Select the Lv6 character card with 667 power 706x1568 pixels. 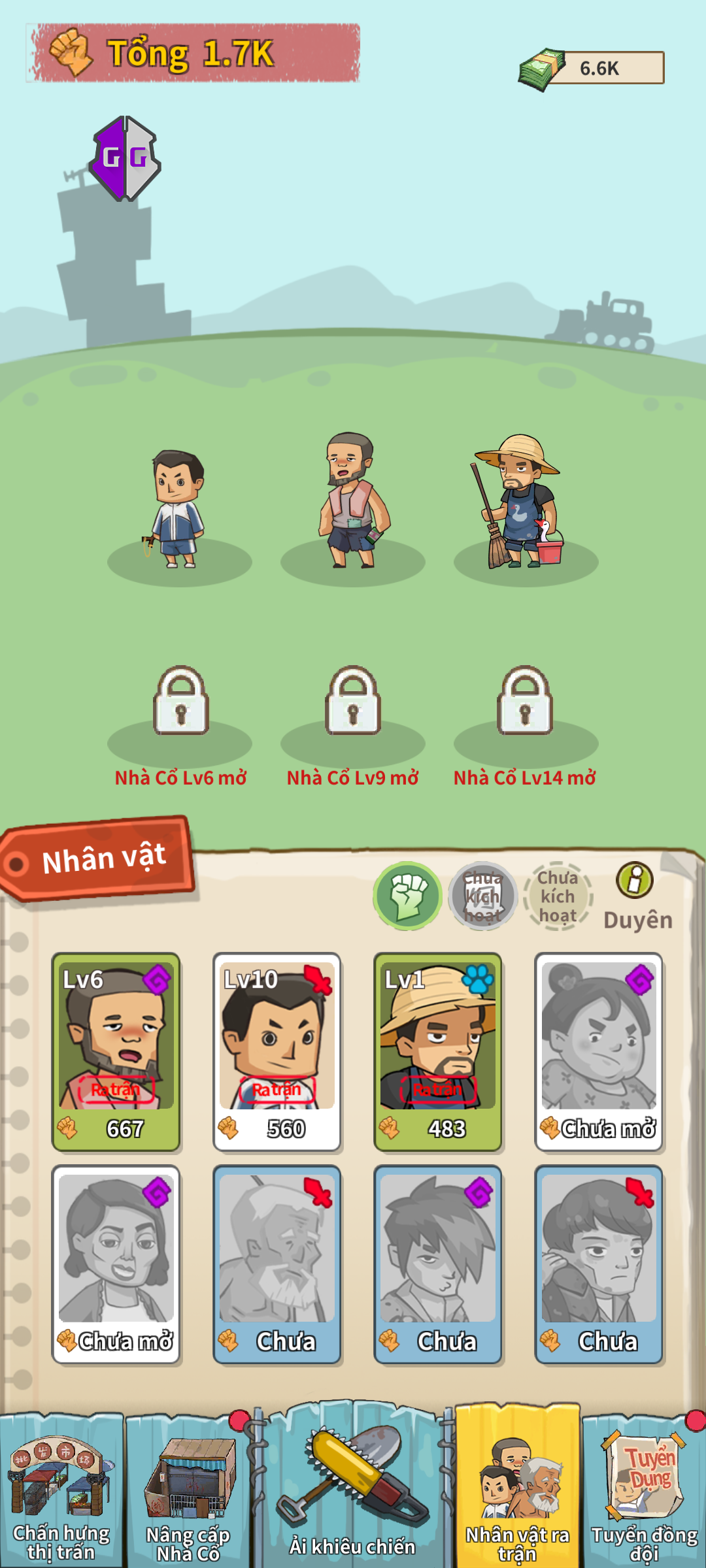tap(116, 1051)
